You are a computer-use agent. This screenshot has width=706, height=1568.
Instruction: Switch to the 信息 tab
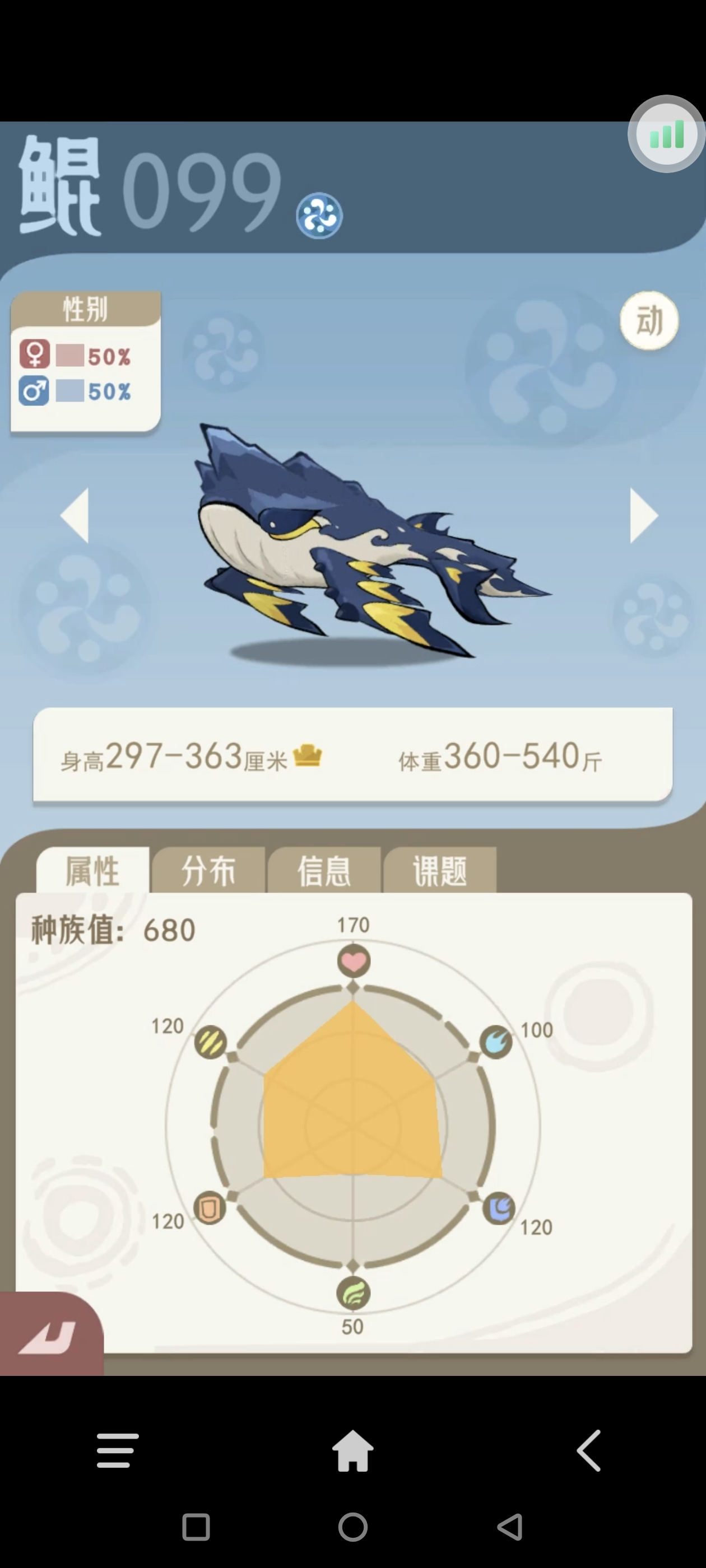pyautogui.click(x=323, y=870)
